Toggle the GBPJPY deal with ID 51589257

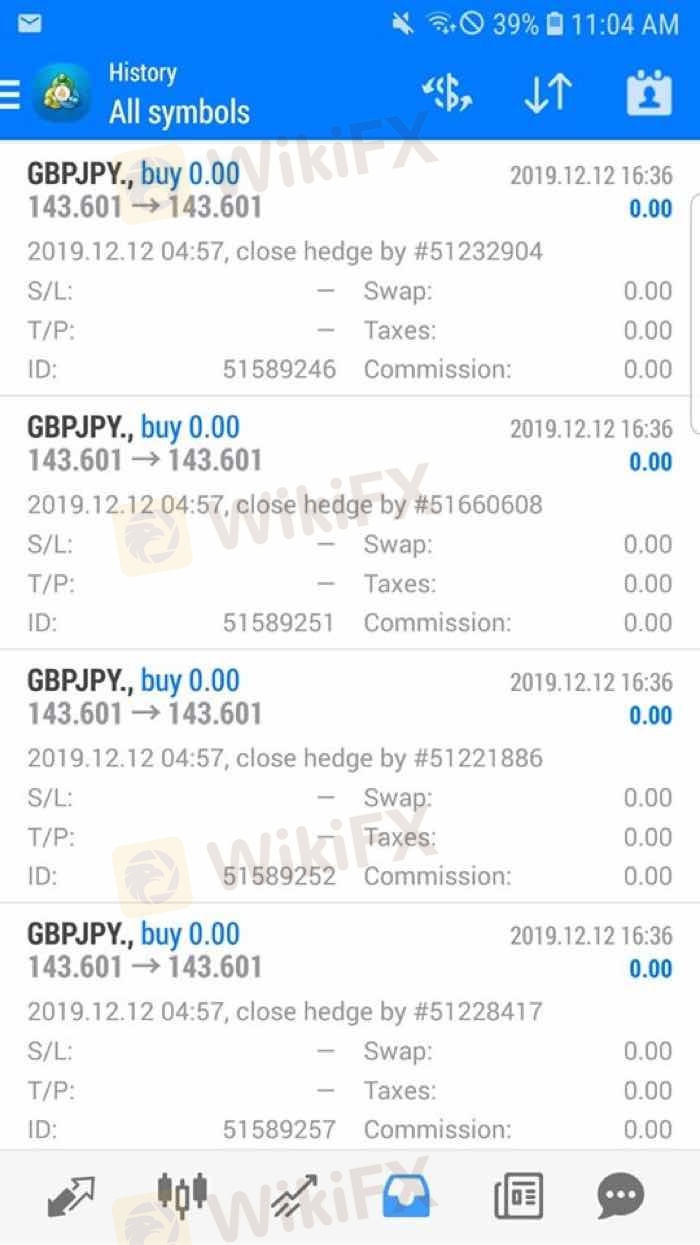pos(349,1030)
